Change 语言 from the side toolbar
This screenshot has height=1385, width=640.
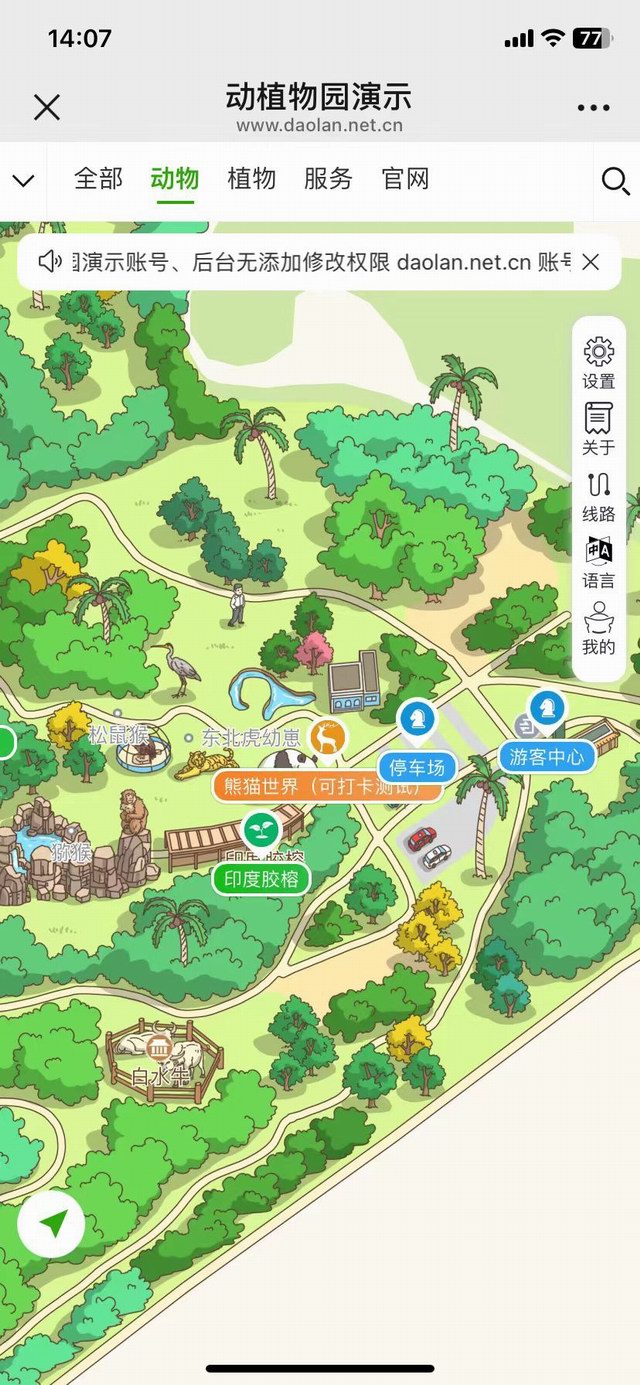(599, 561)
